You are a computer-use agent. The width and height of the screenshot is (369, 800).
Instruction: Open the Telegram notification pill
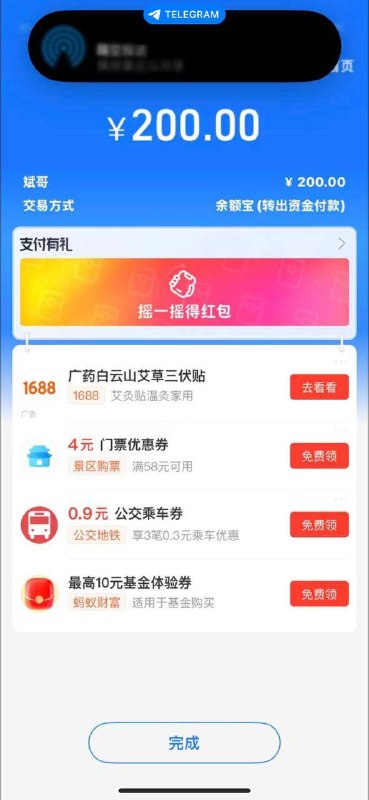click(x=184, y=45)
